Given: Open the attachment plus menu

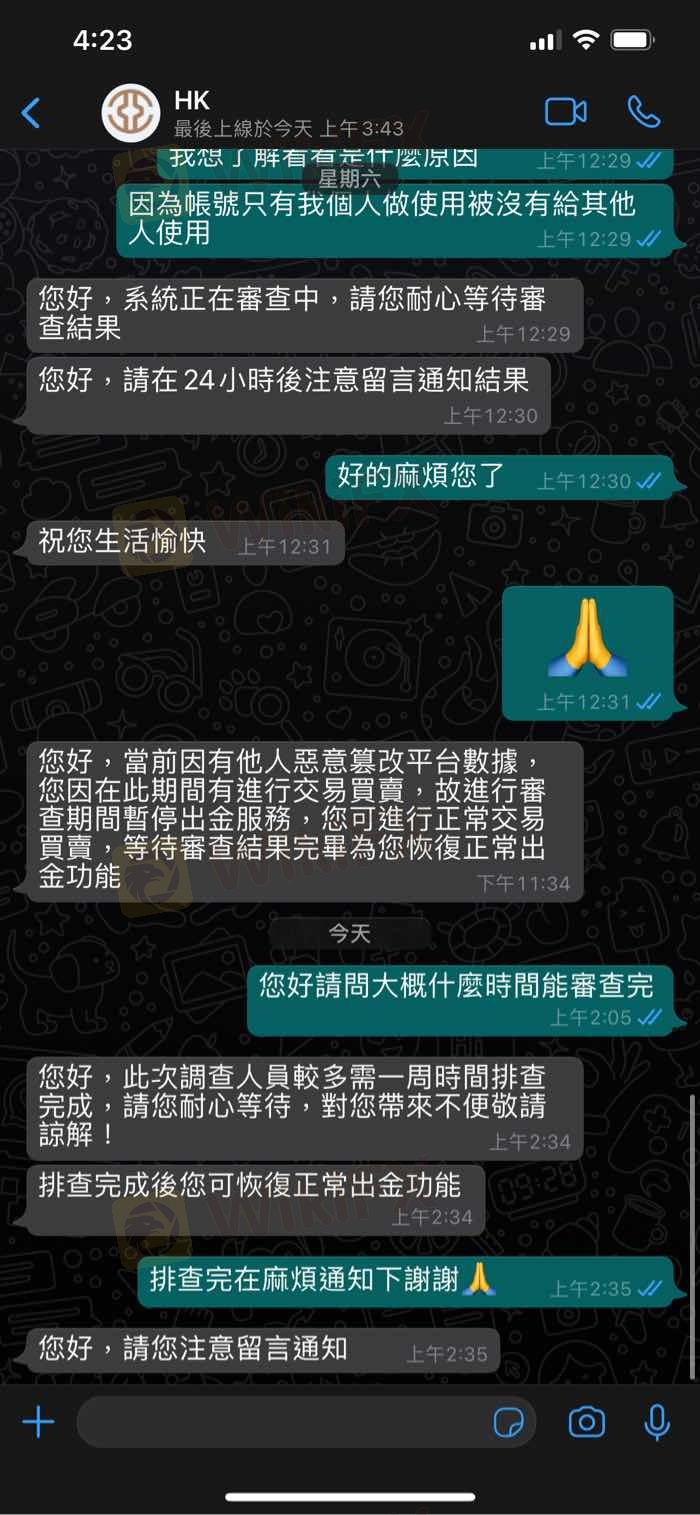Looking at the screenshot, I should (38, 1421).
